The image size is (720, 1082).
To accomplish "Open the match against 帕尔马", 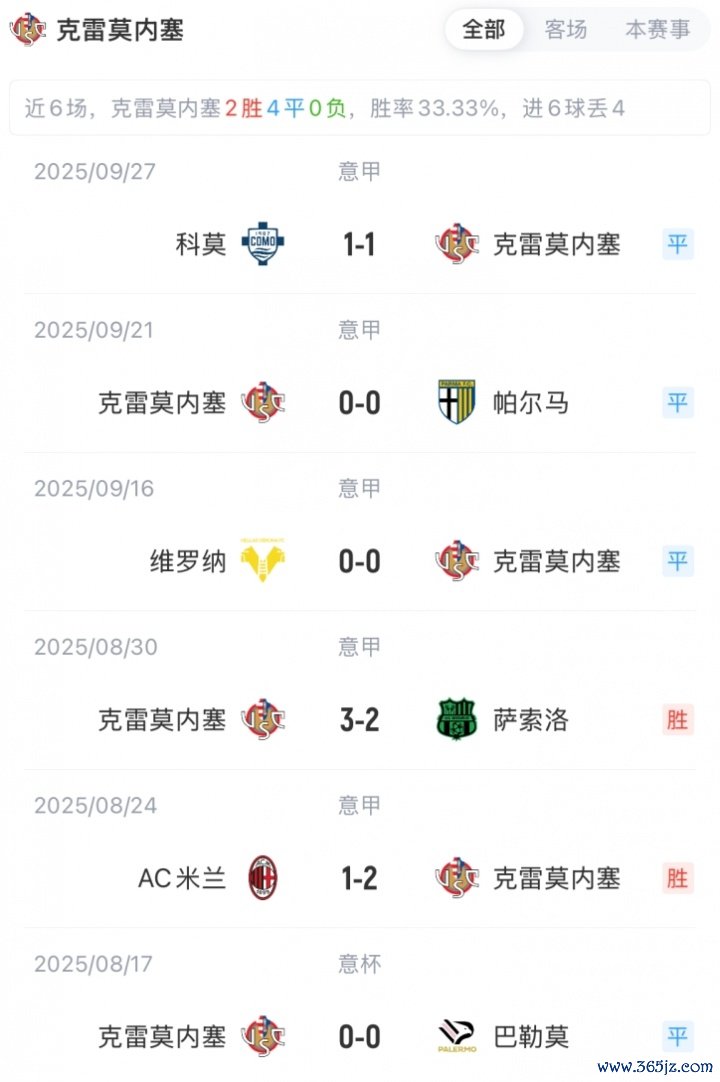I will coord(359,402).
